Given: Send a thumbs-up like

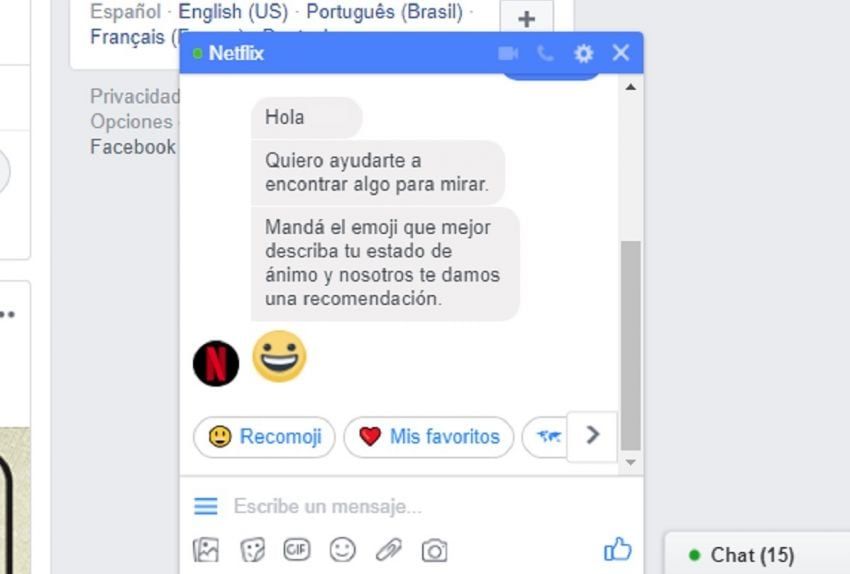Looking at the screenshot, I should (x=617, y=549).
